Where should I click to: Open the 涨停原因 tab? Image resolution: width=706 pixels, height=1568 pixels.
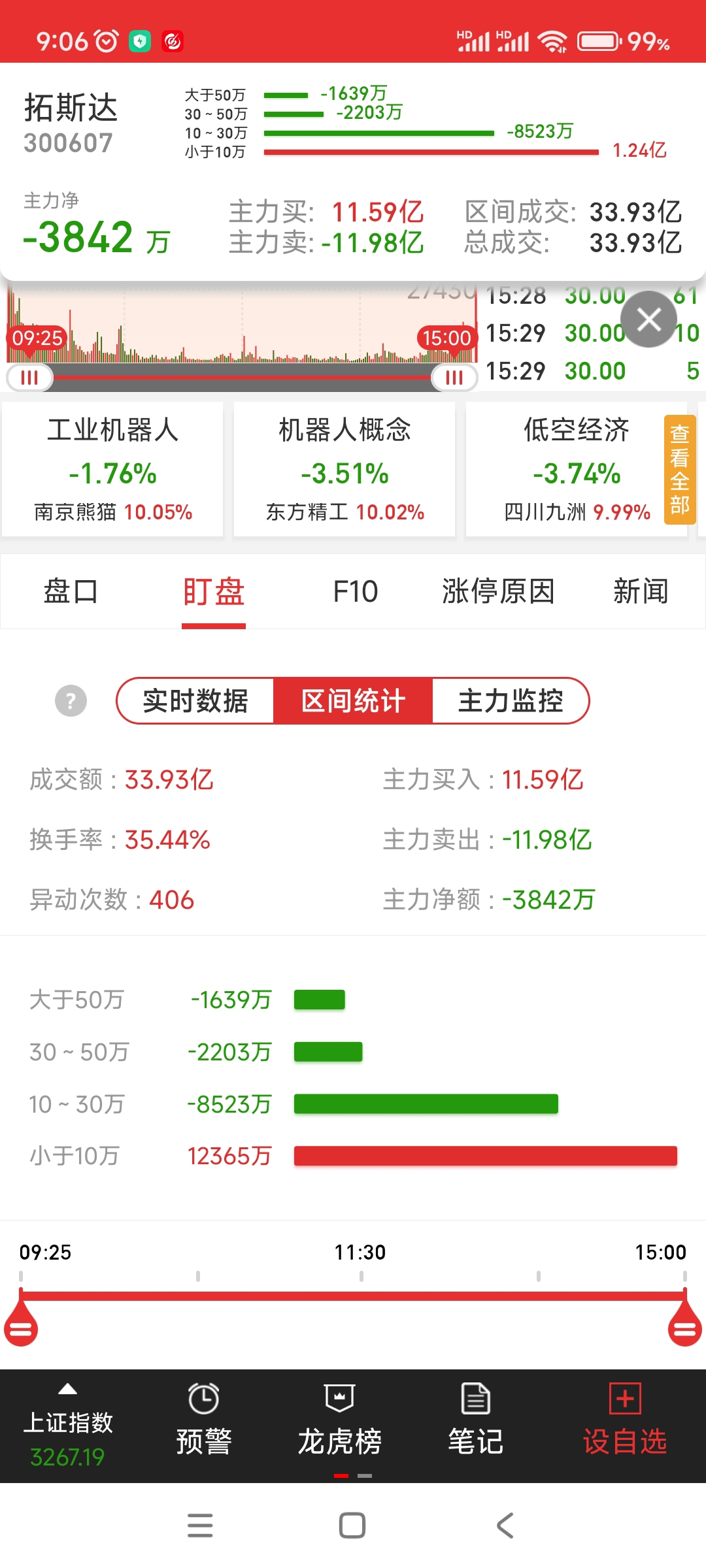click(x=498, y=591)
